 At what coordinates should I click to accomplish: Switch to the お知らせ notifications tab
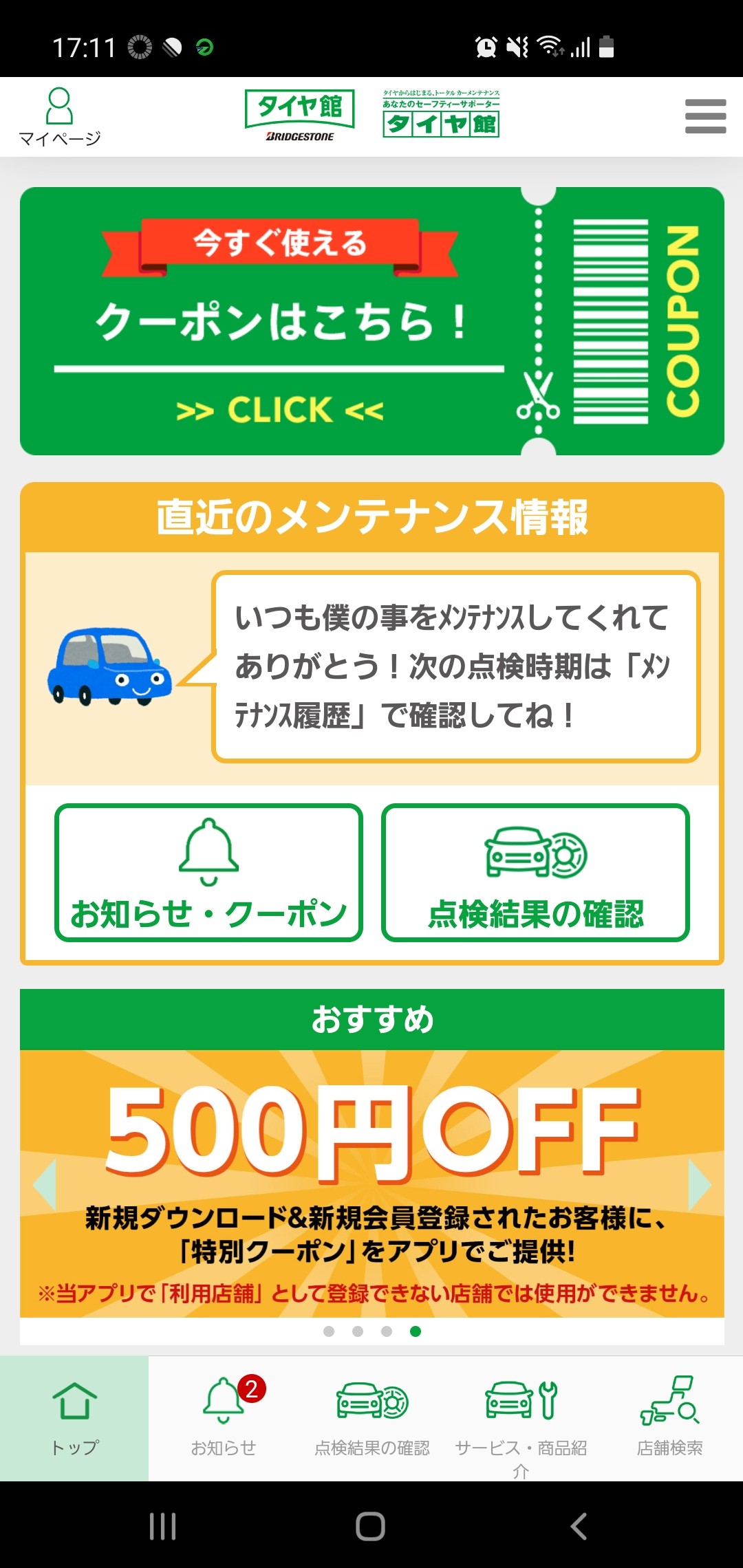224,1418
